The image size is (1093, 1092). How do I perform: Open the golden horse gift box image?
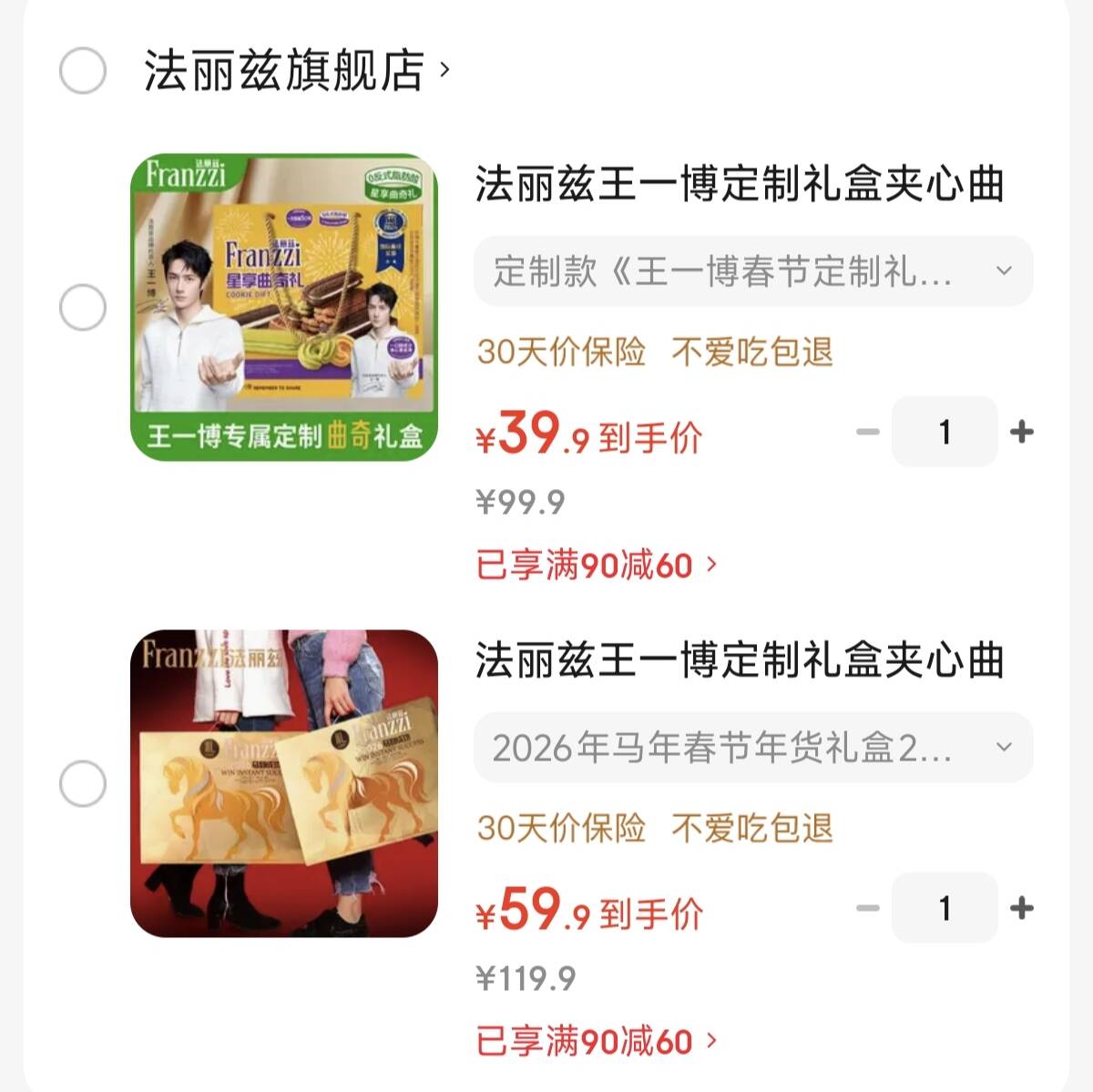[x=284, y=784]
